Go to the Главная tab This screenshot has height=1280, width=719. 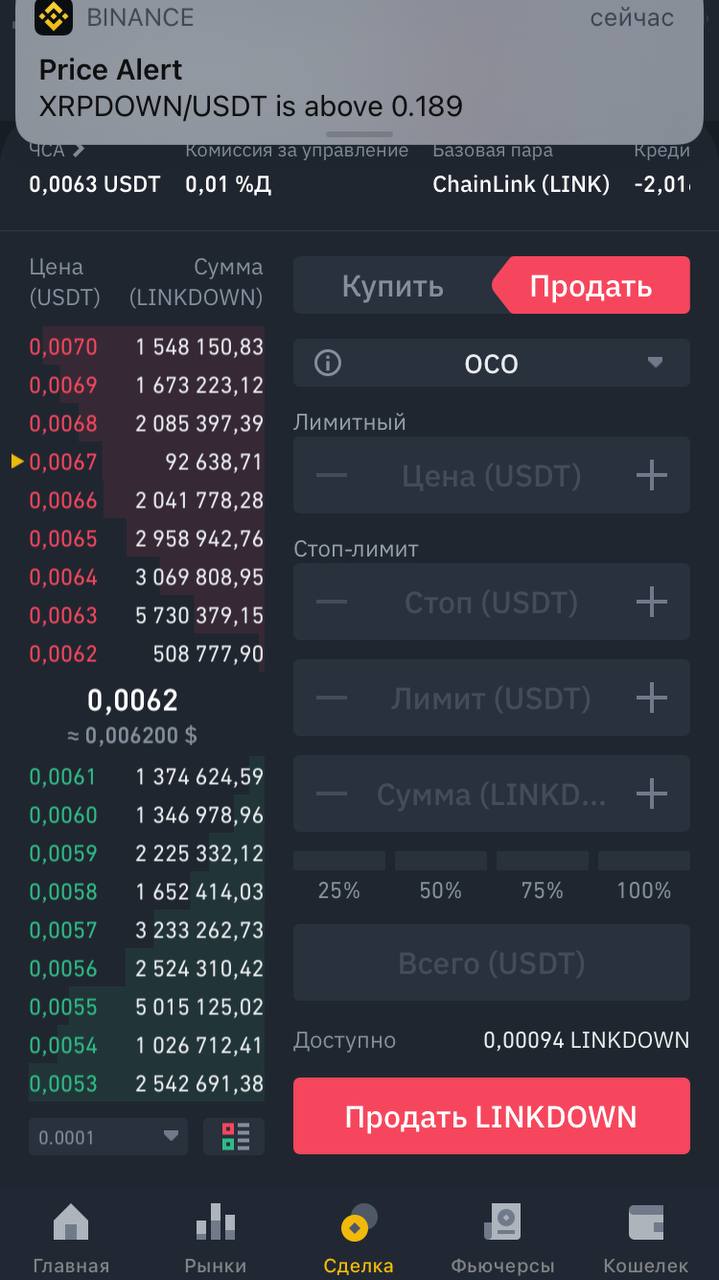coord(71,1238)
